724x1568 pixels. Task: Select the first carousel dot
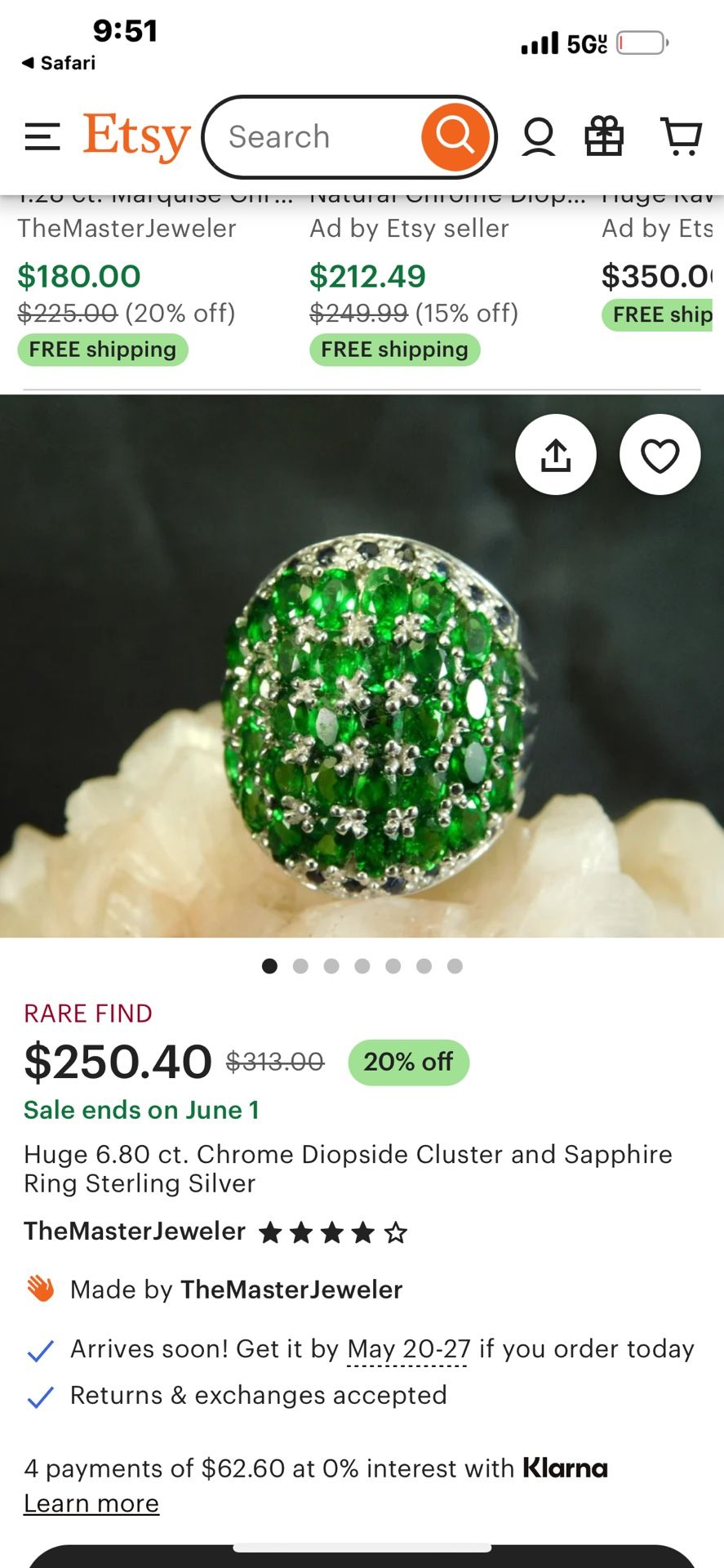[270, 966]
